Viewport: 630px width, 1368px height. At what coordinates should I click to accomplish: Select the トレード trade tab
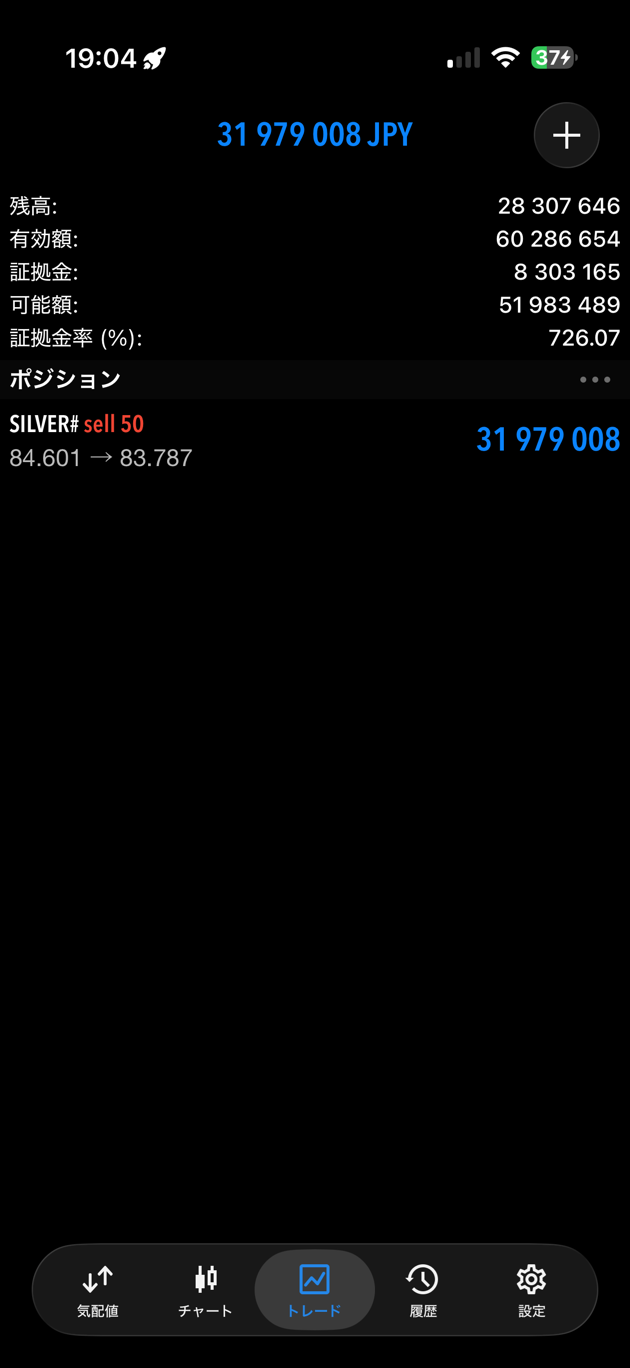tap(315, 1290)
